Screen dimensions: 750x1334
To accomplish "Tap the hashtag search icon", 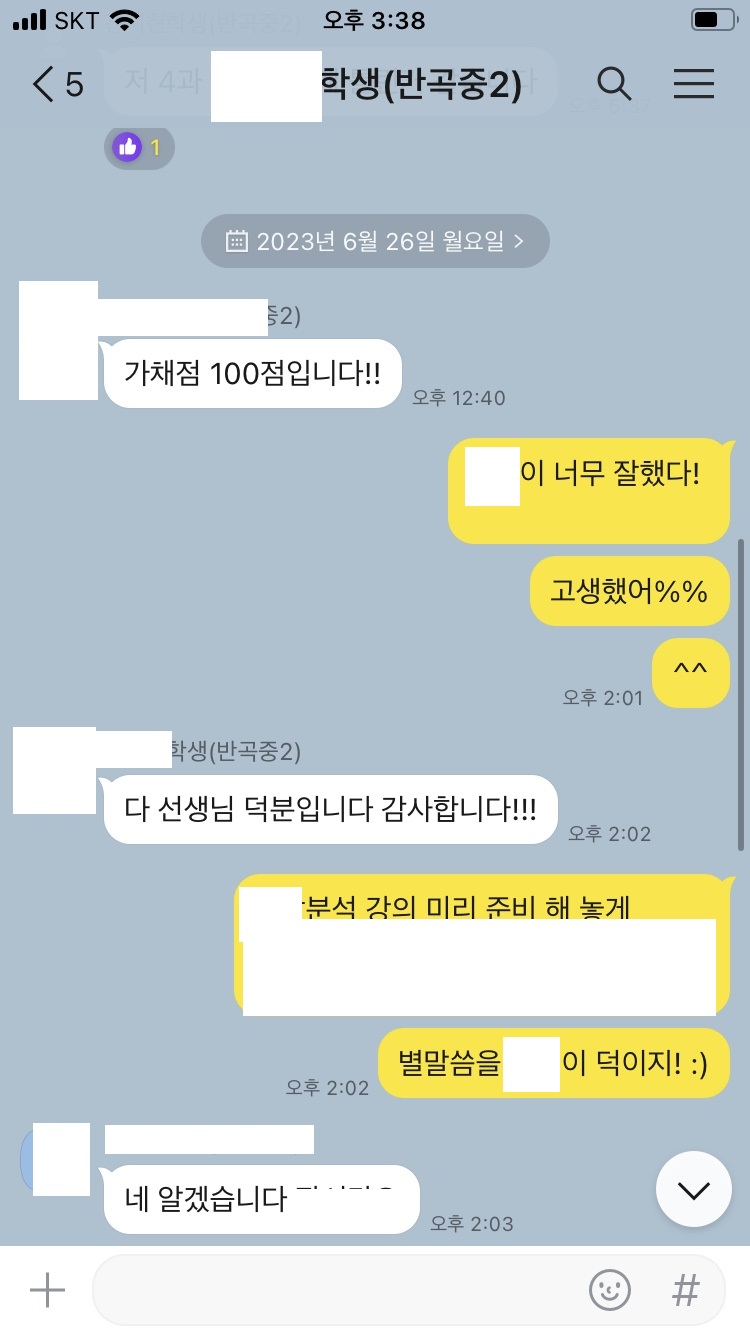I will click(x=685, y=1290).
